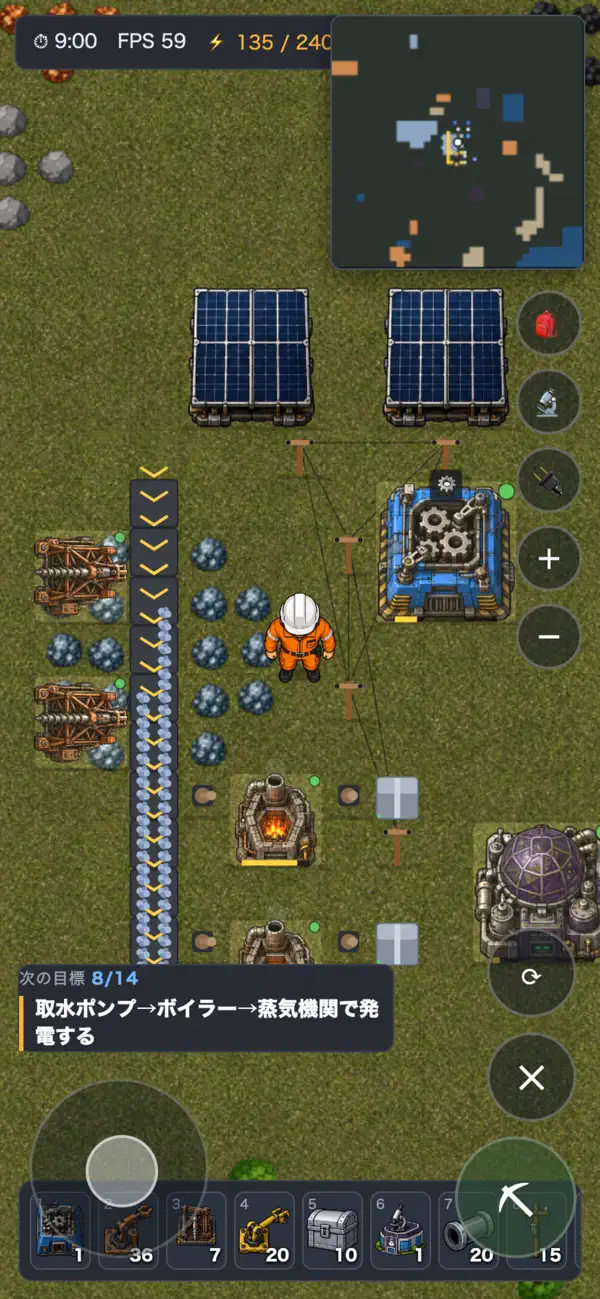600x1299 pixels.
Task: Tap the power plug button
Action: pos(548,480)
